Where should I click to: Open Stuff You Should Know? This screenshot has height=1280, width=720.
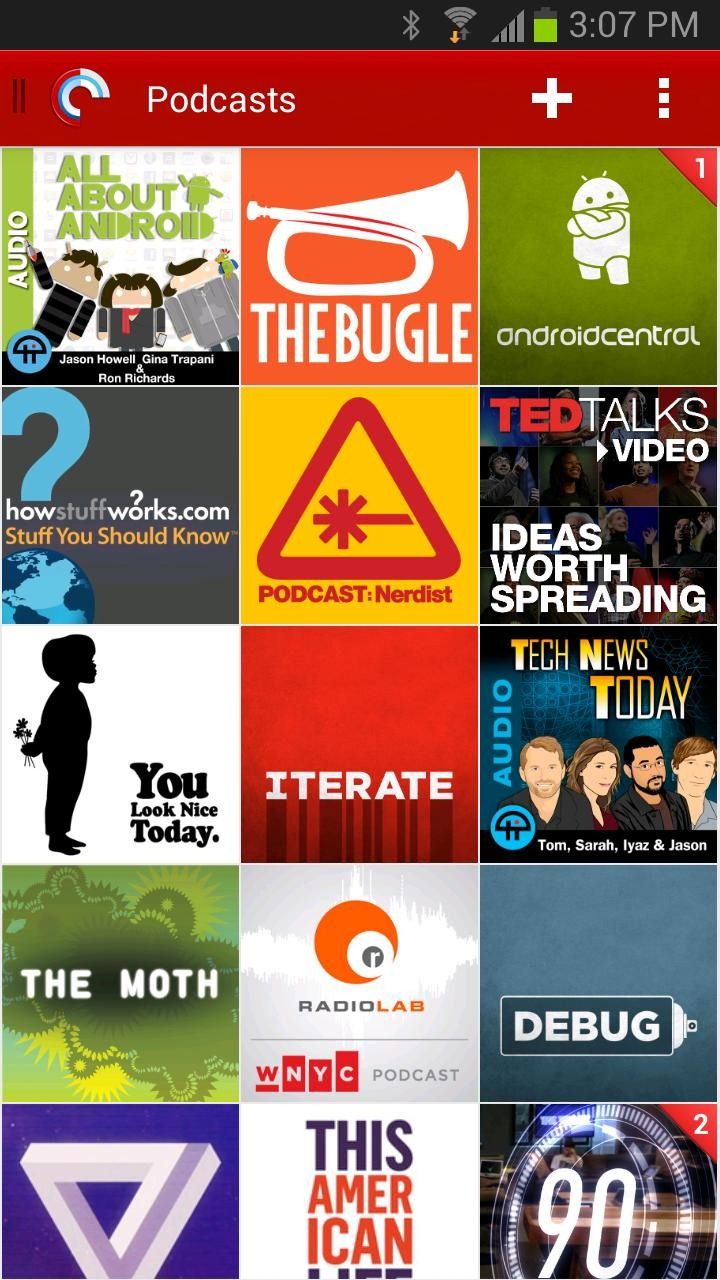pos(120,502)
